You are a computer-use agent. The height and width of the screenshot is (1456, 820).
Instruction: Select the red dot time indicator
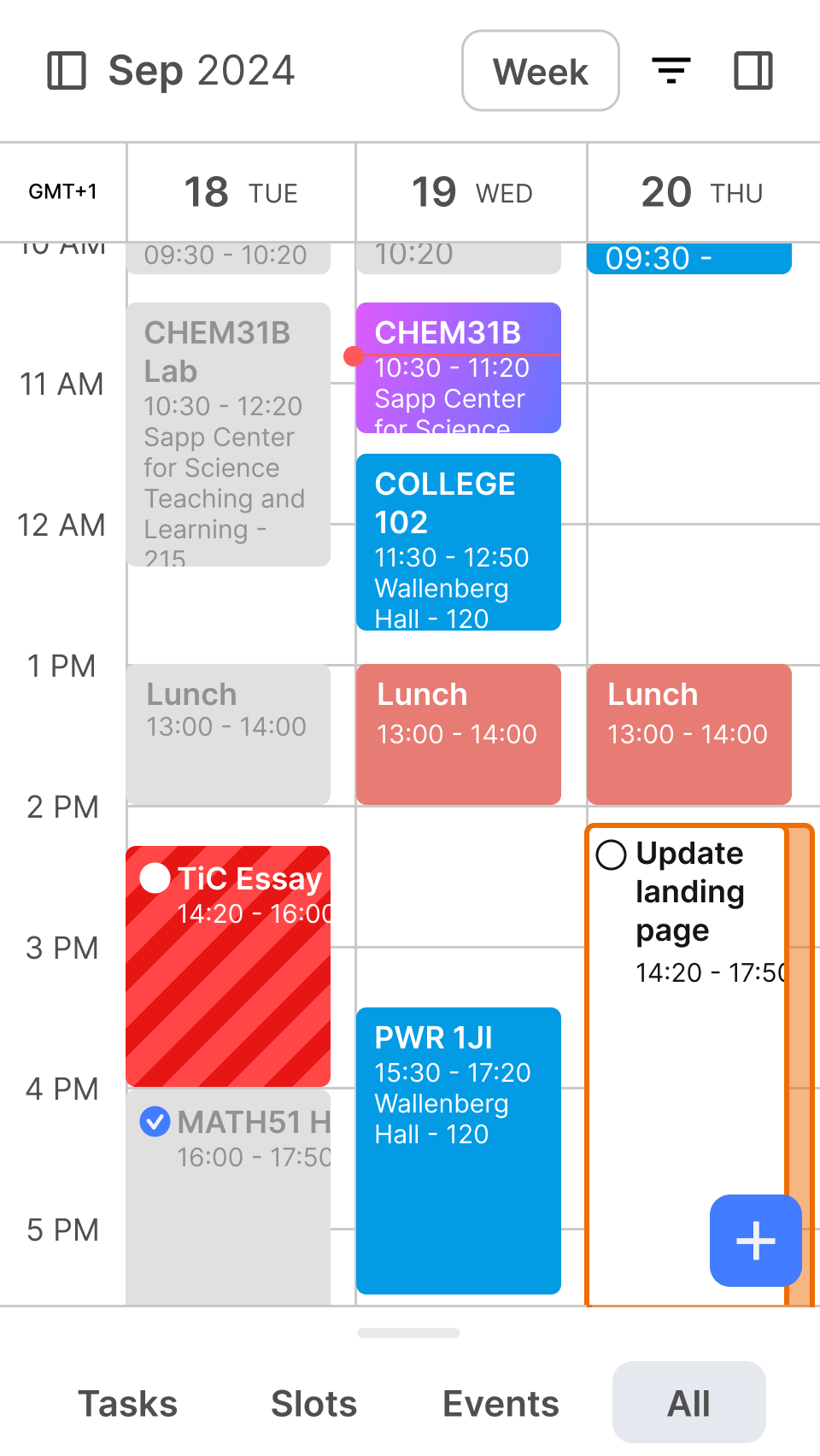pyautogui.click(x=354, y=356)
